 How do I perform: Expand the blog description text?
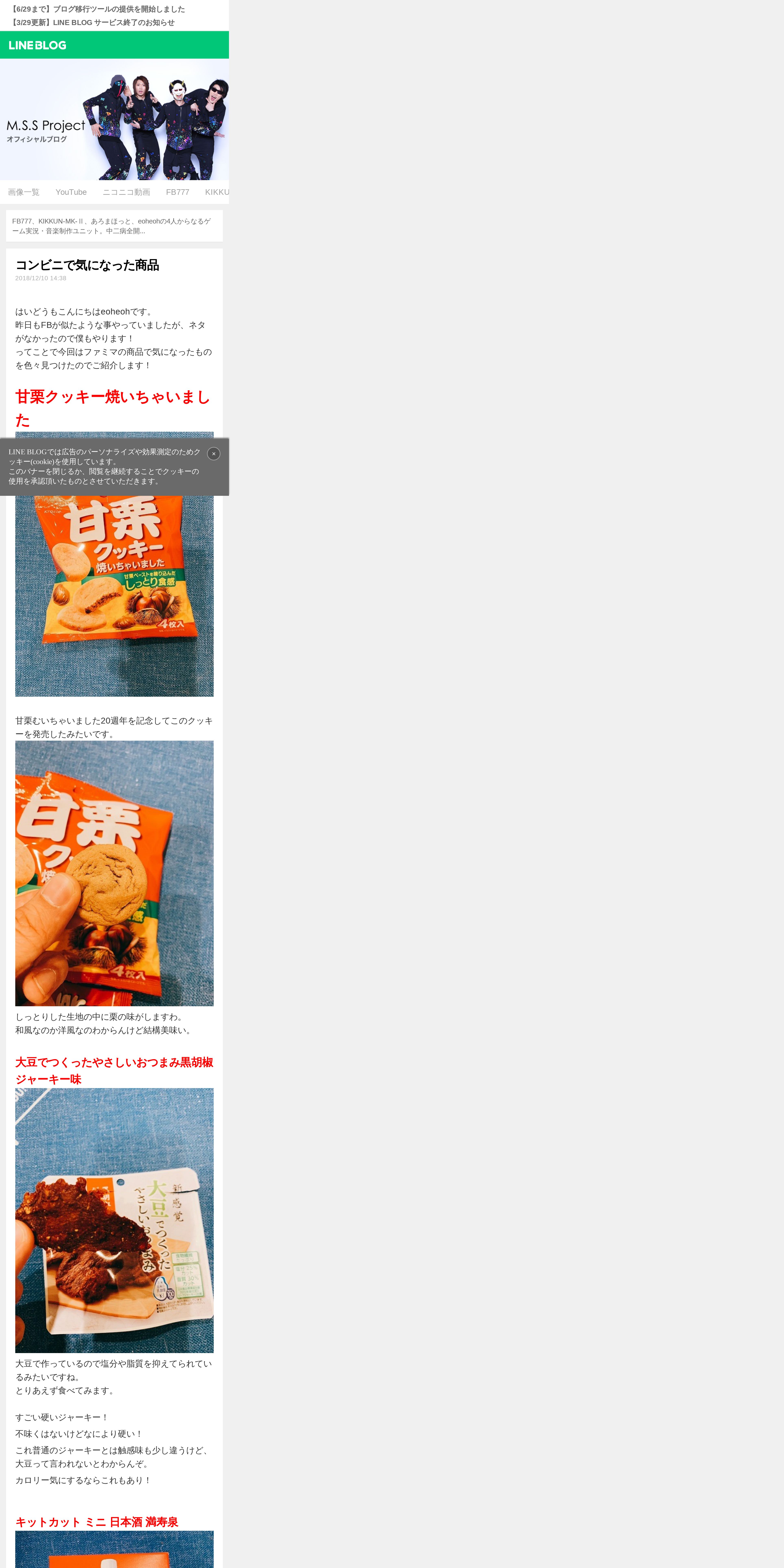pos(114,226)
